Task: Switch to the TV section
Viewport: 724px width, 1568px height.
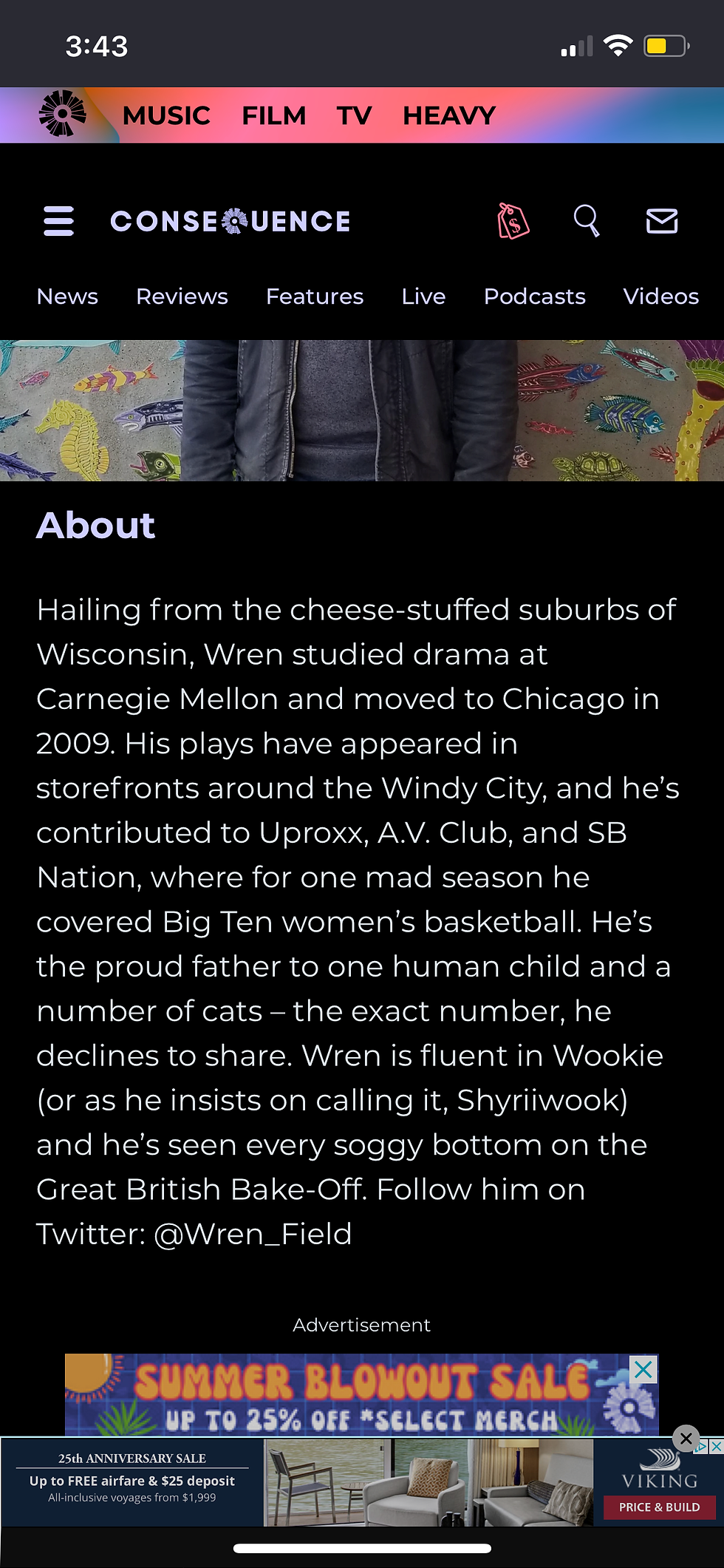Action: pos(354,115)
